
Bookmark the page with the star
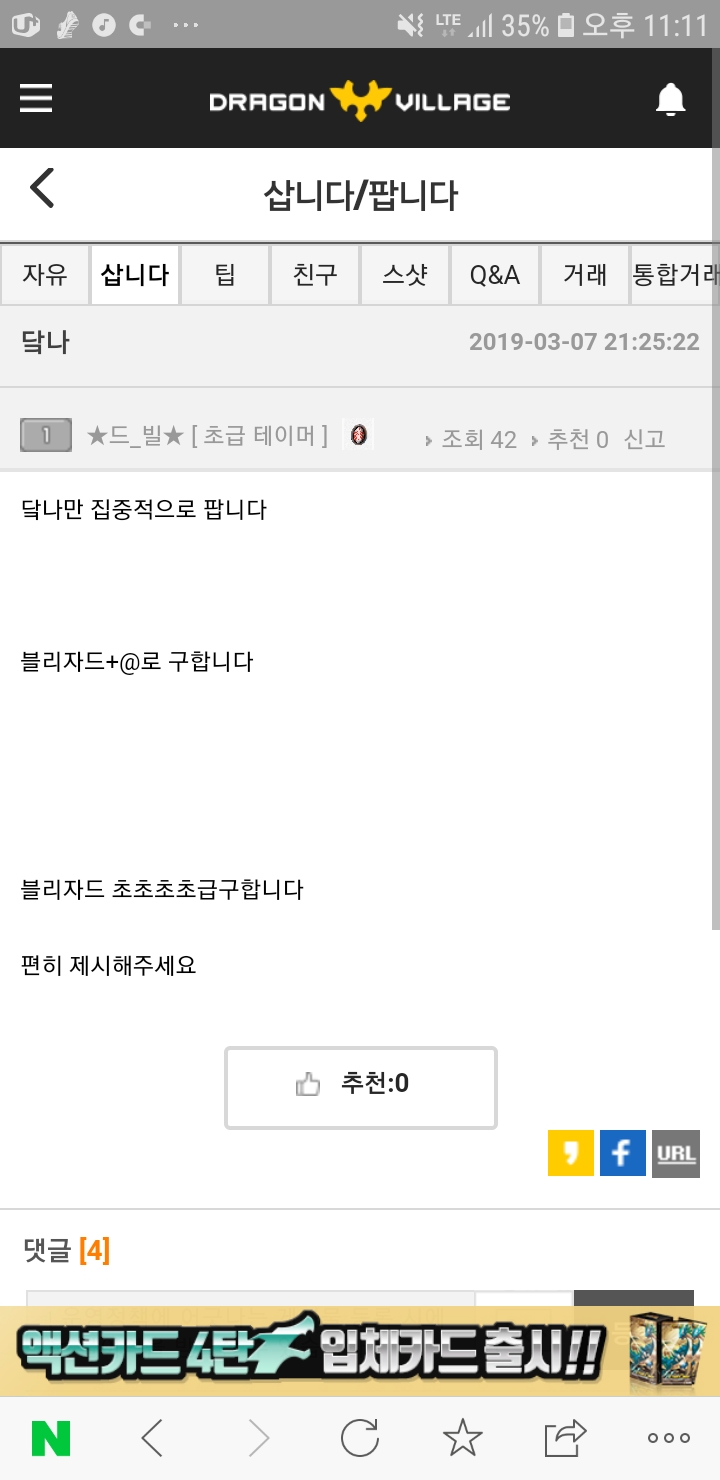pos(463,1438)
